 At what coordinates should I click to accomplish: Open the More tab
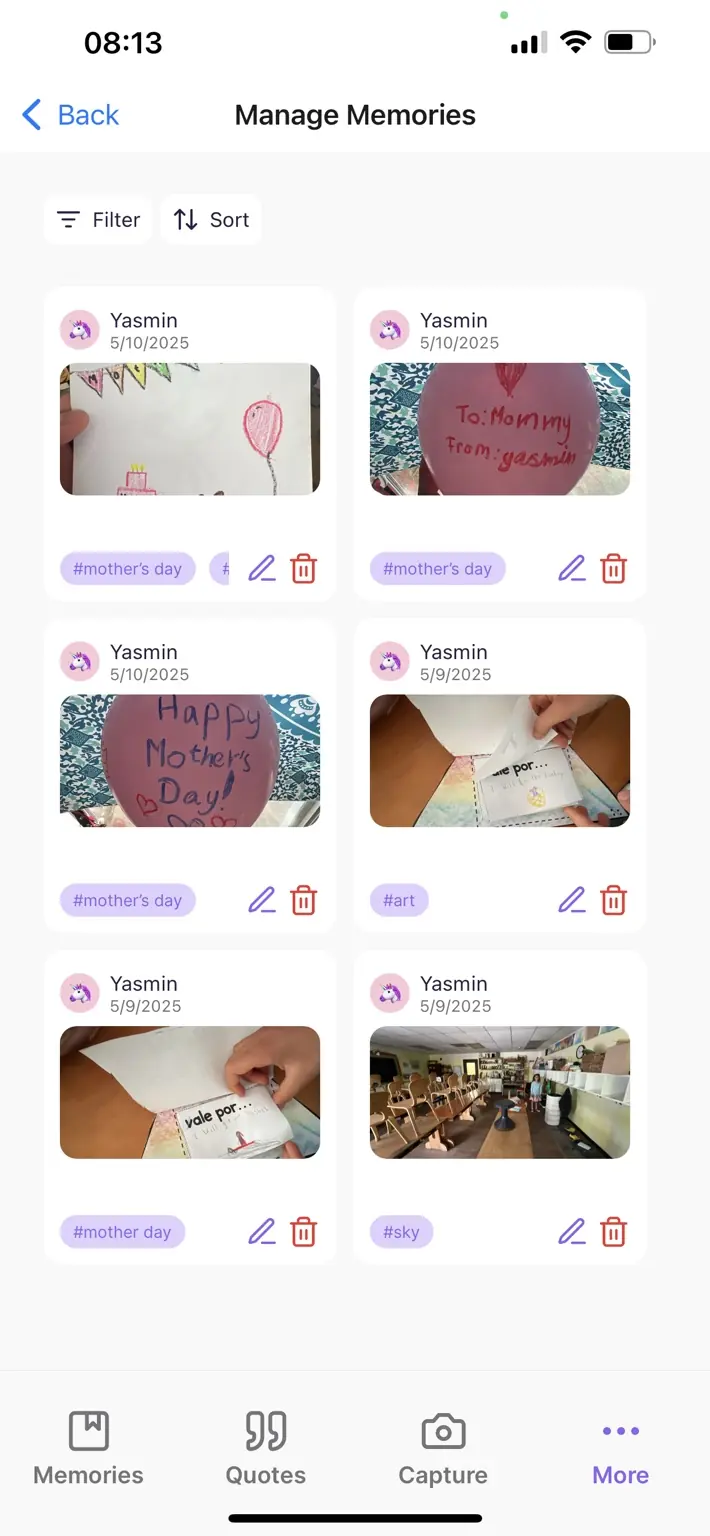620,1448
